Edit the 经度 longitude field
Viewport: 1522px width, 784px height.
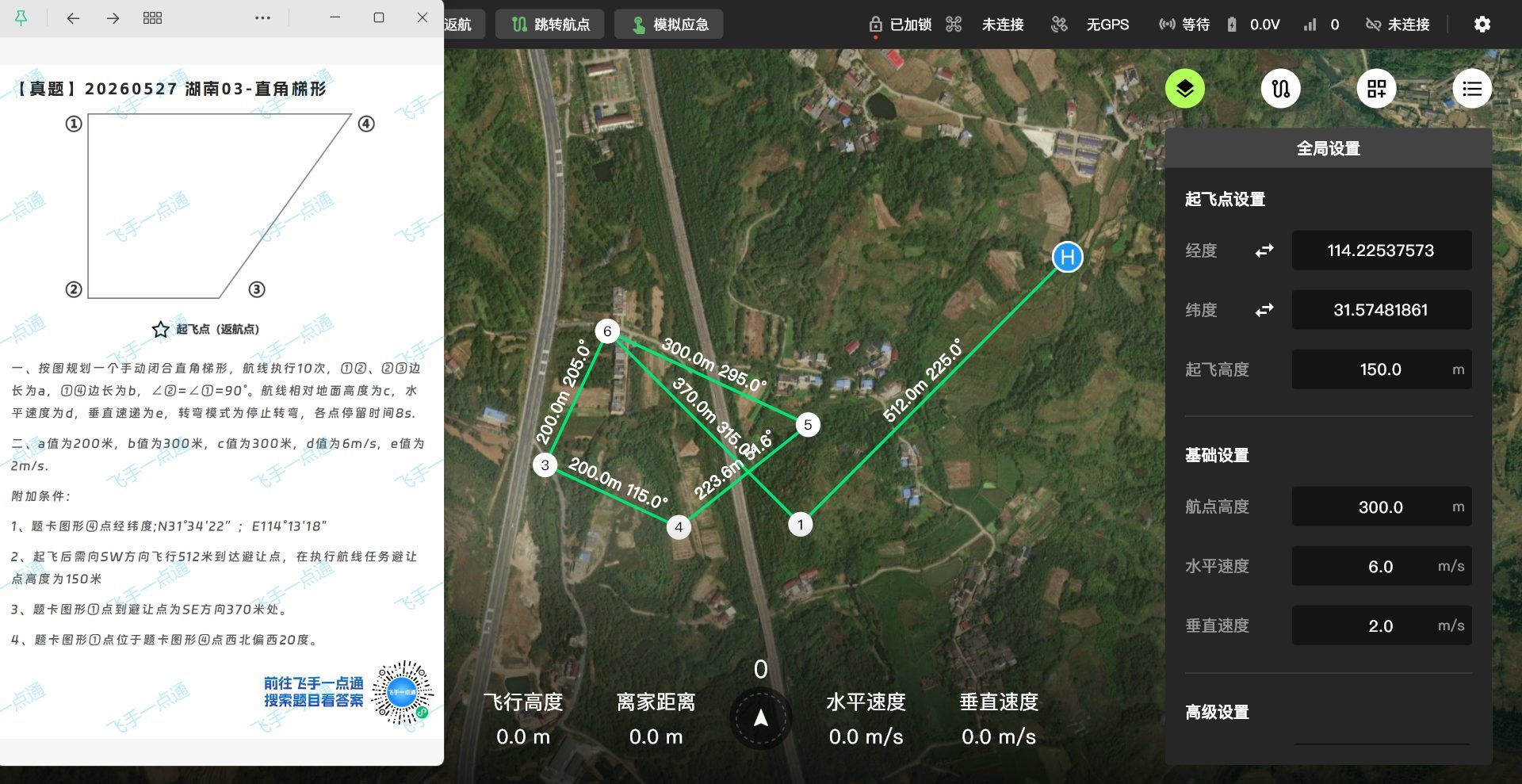pyautogui.click(x=1381, y=250)
